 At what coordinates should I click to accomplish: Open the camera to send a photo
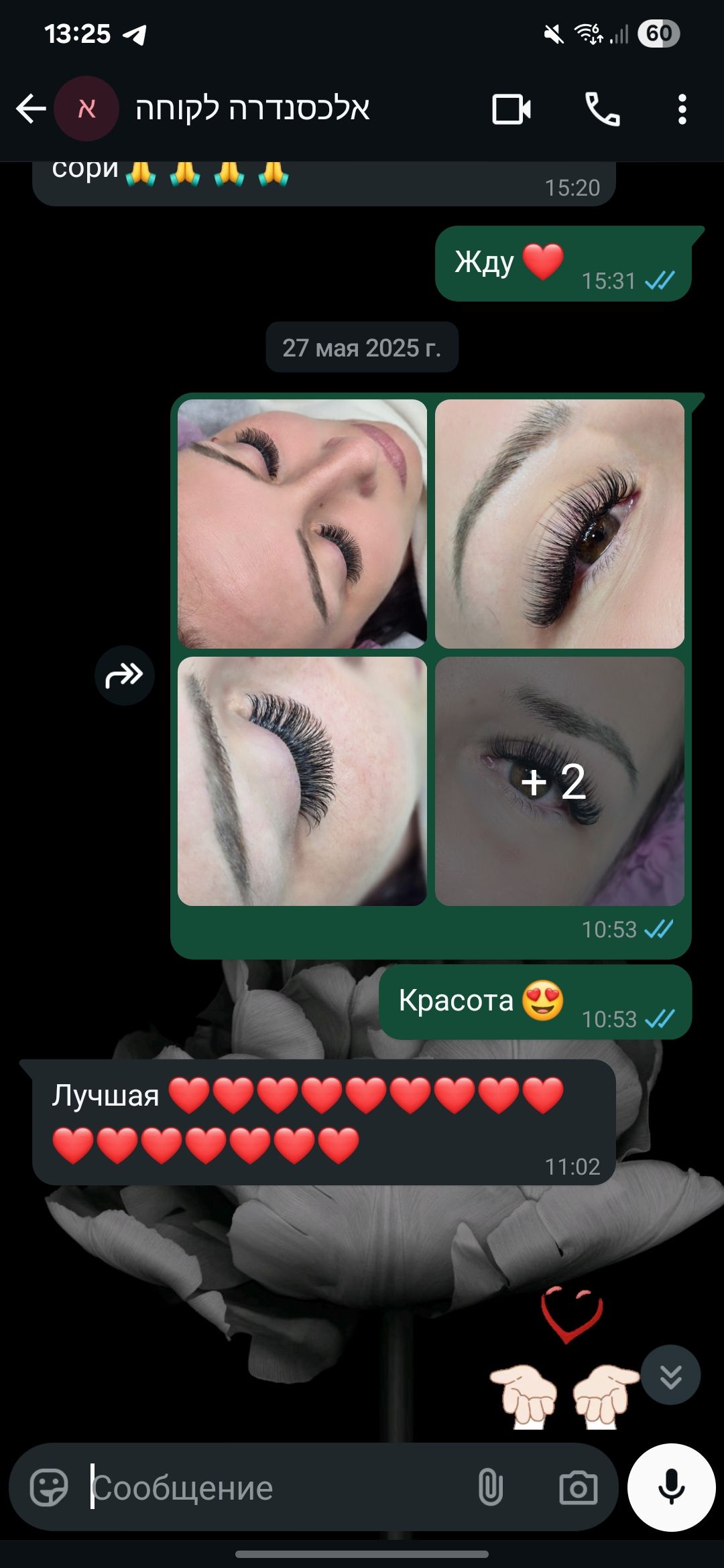578,1488
